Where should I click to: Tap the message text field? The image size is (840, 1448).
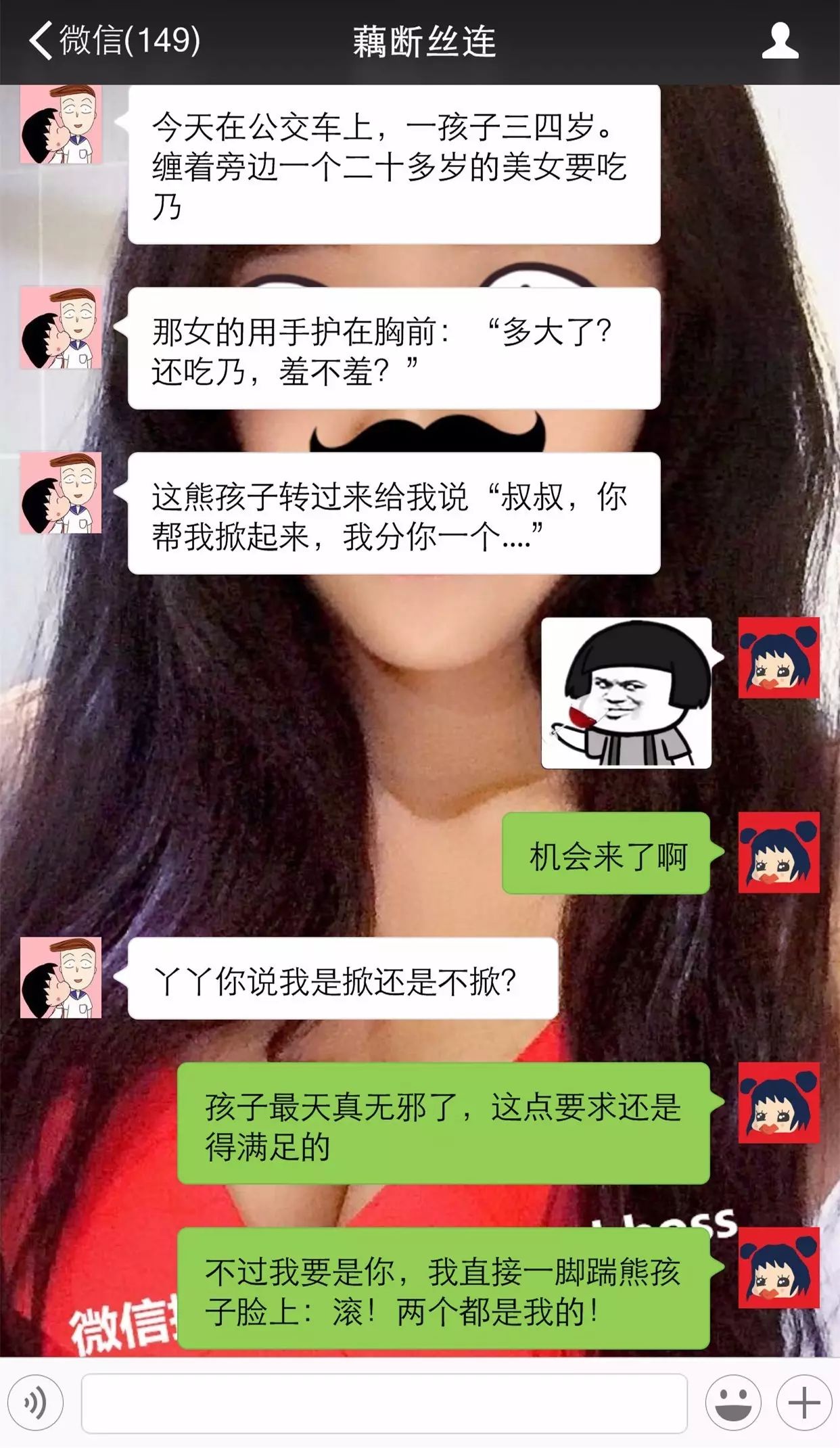pyautogui.click(x=384, y=1403)
